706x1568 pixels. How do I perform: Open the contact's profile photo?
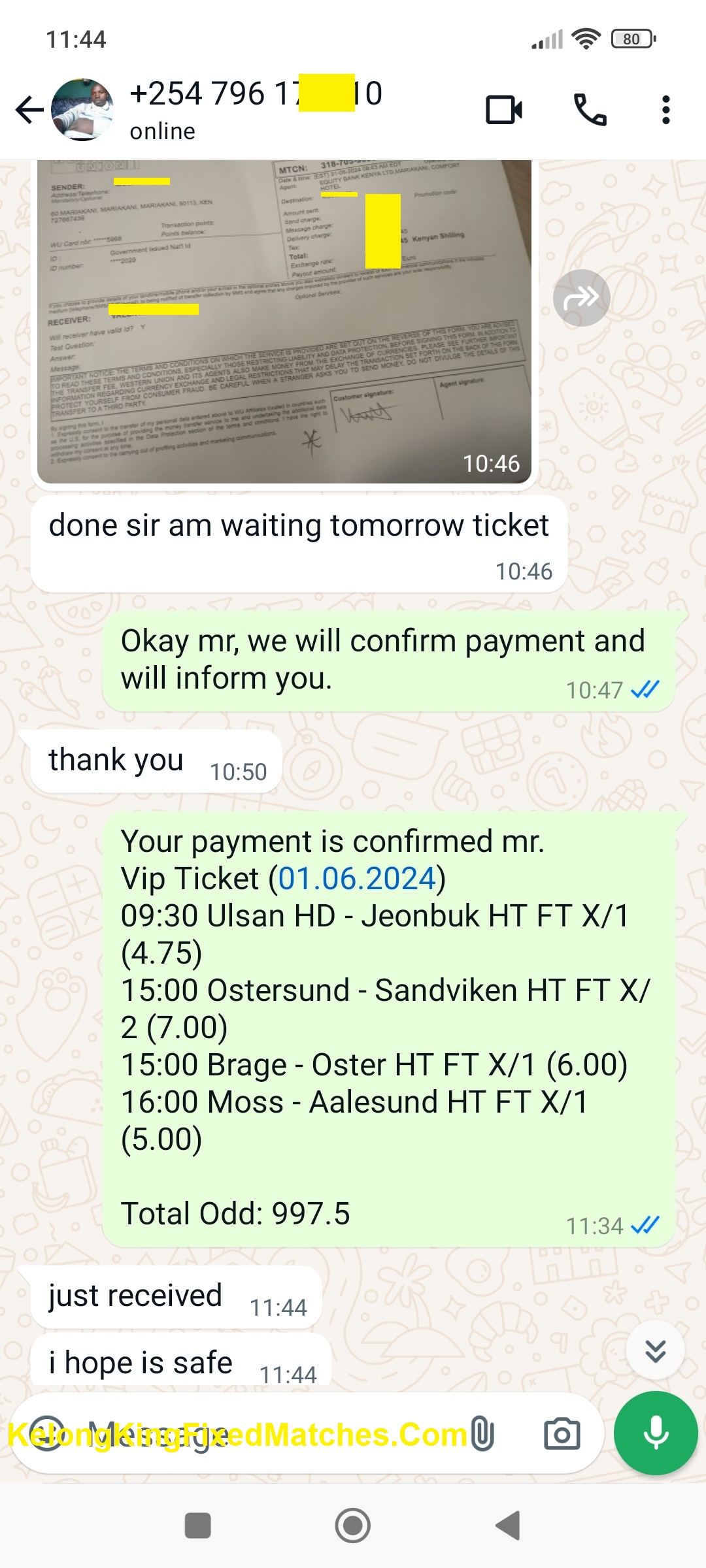(x=82, y=110)
